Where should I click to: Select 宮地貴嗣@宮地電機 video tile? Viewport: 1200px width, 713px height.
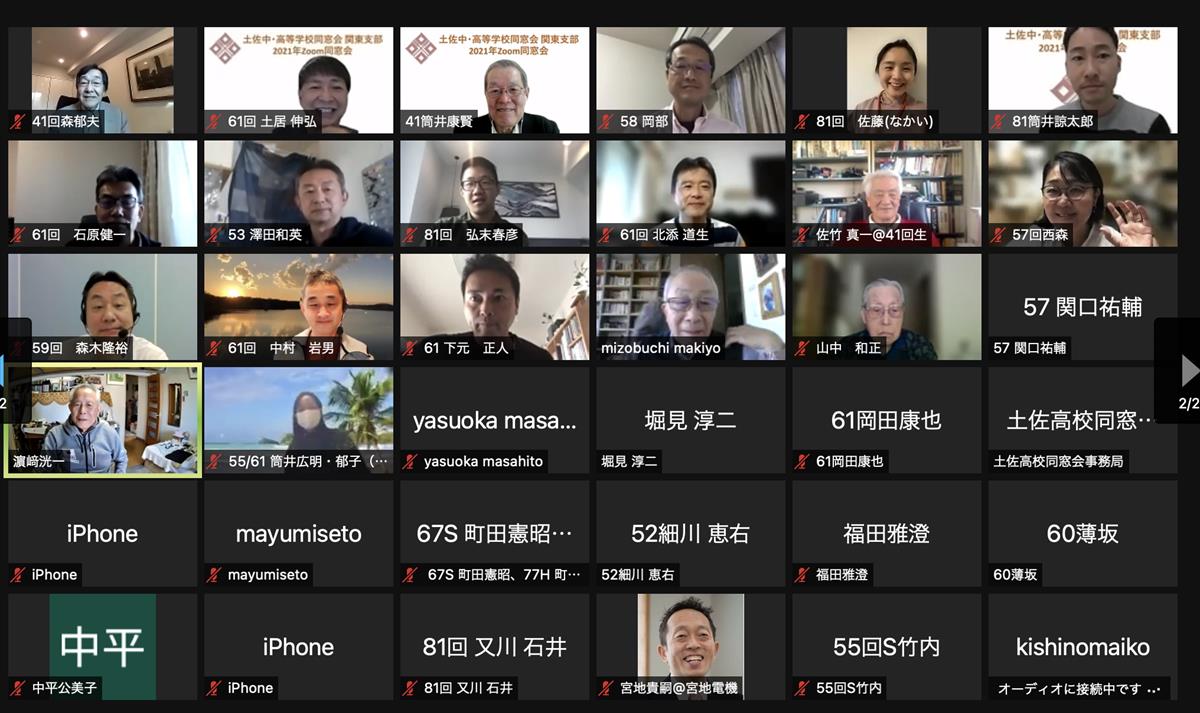click(690, 647)
